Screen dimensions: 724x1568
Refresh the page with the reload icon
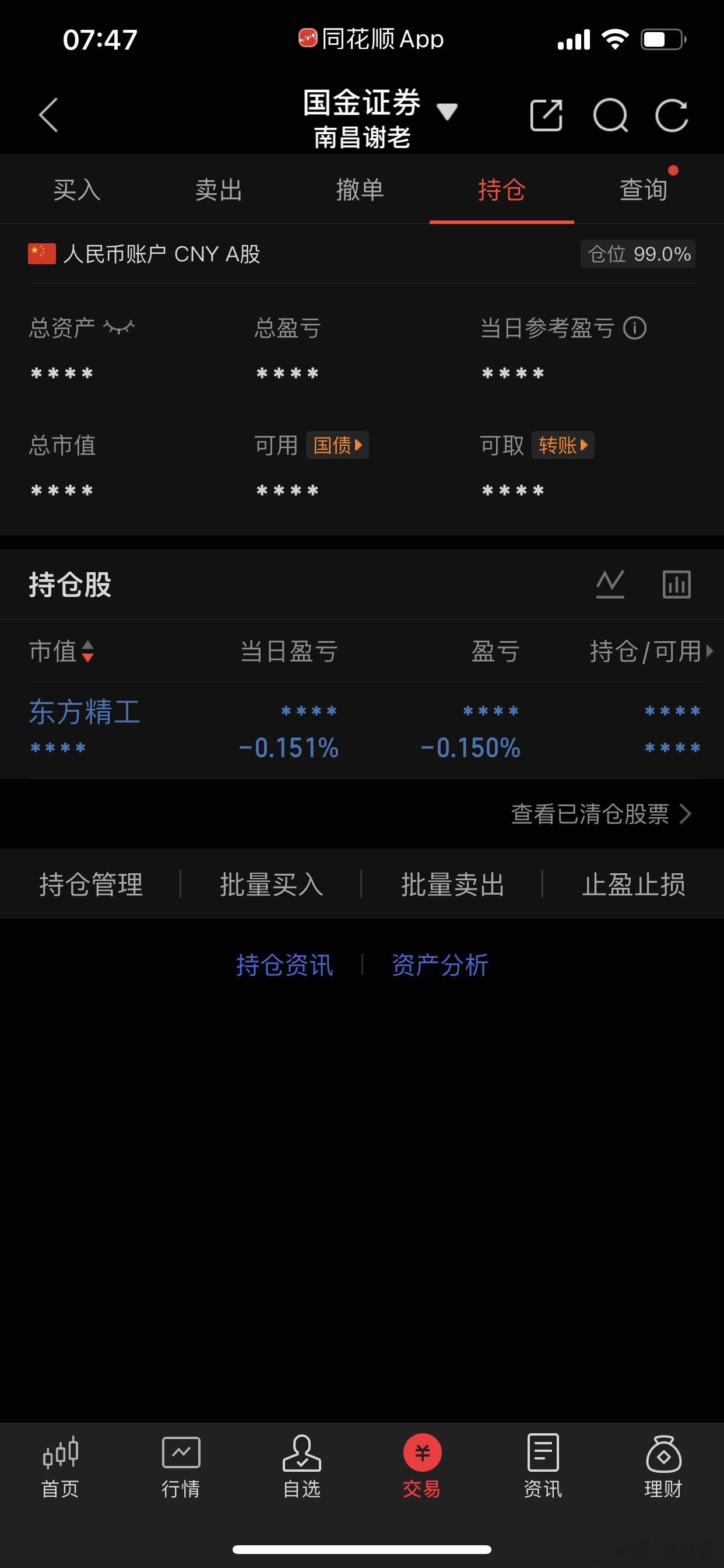click(671, 115)
